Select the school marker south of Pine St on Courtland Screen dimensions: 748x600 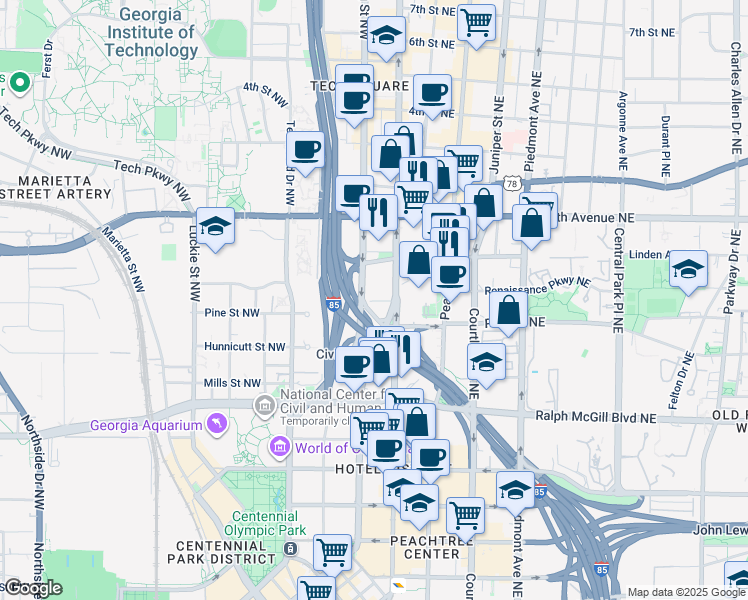point(486,365)
